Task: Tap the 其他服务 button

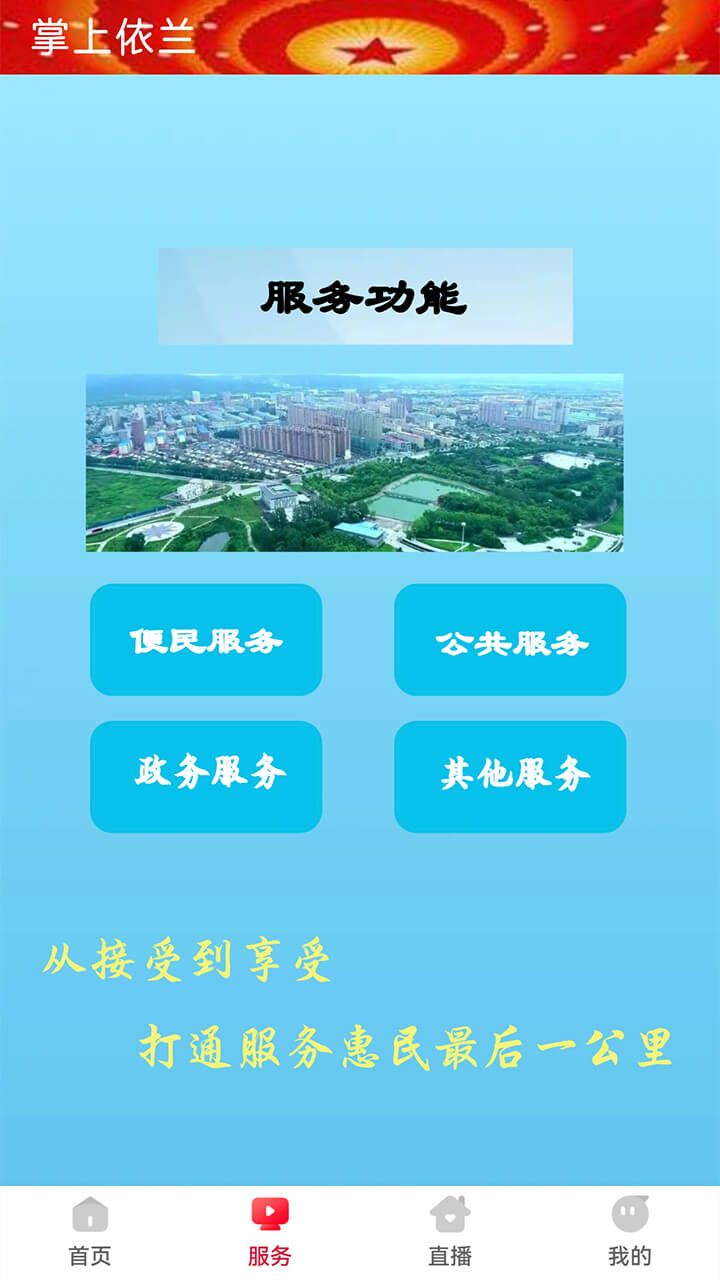Action: pyautogui.click(x=510, y=776)
